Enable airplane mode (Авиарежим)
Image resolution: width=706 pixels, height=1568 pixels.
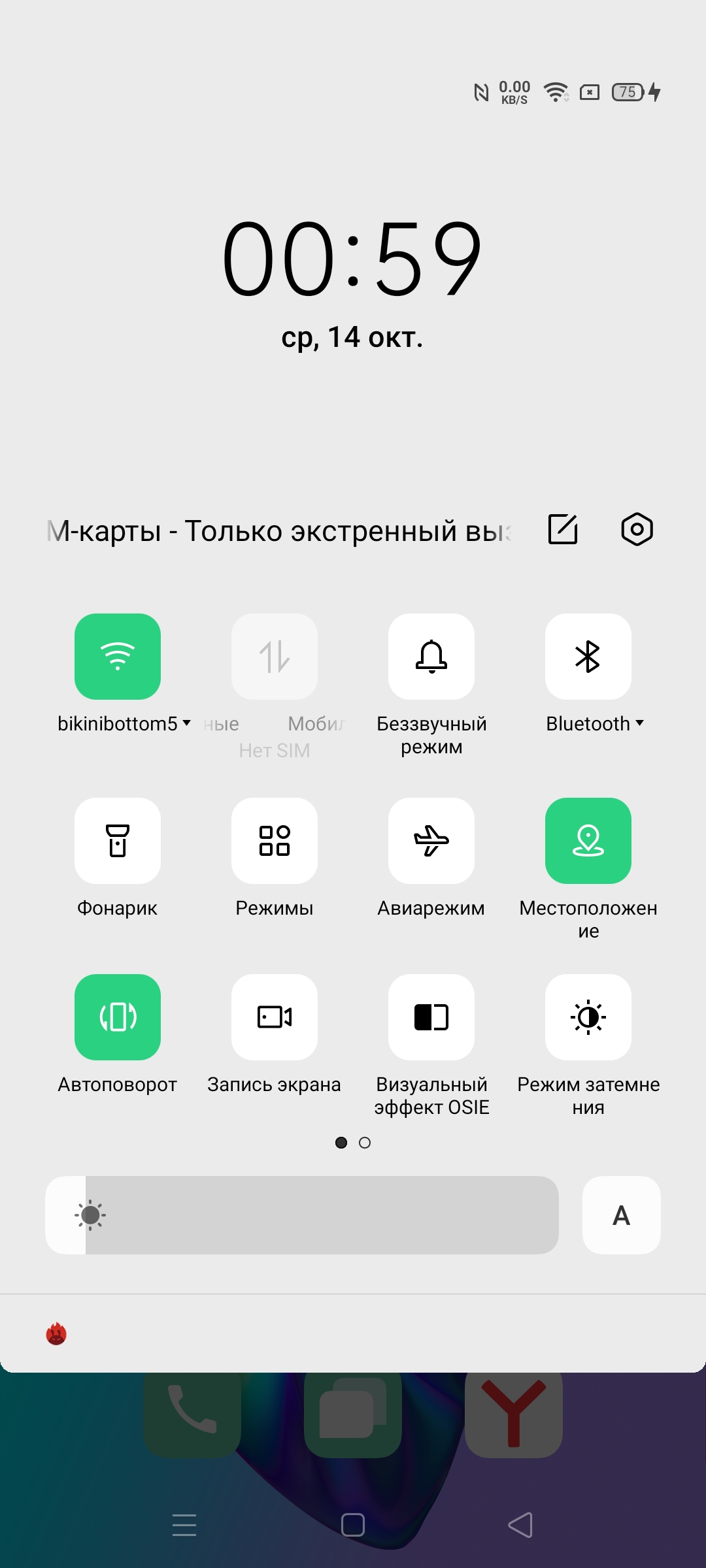tap(431, 841)
